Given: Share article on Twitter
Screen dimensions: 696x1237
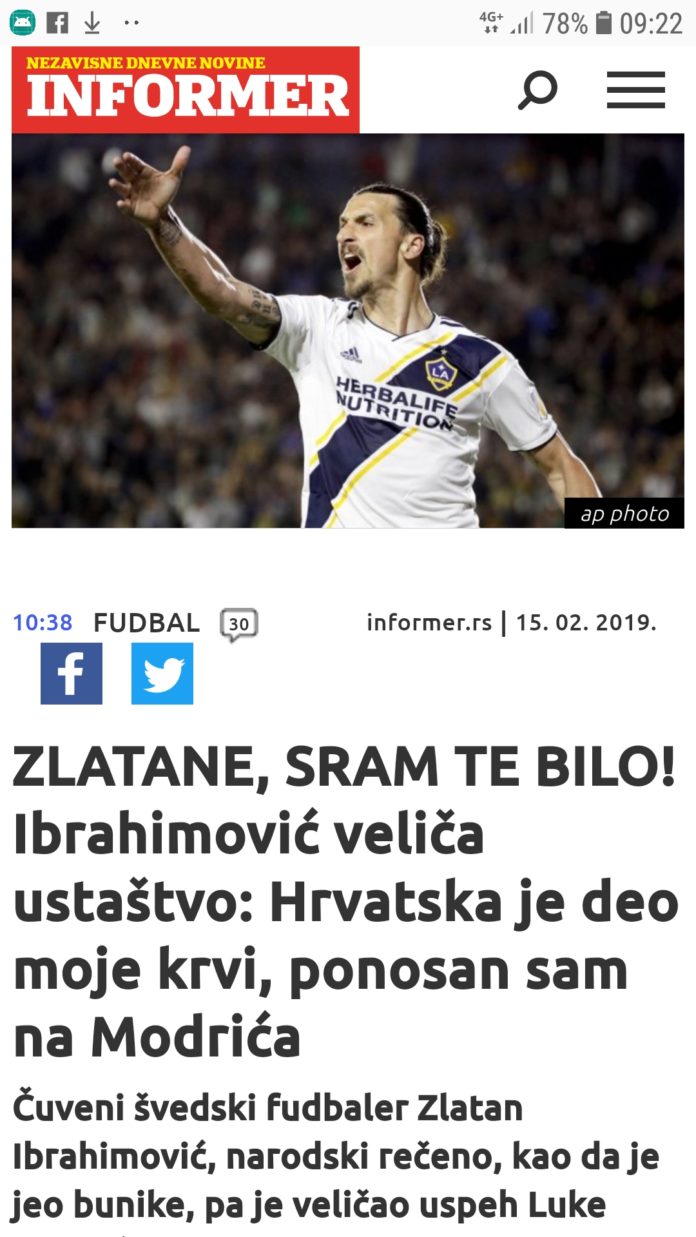Looking at the screenshot, I should [162, 674].
